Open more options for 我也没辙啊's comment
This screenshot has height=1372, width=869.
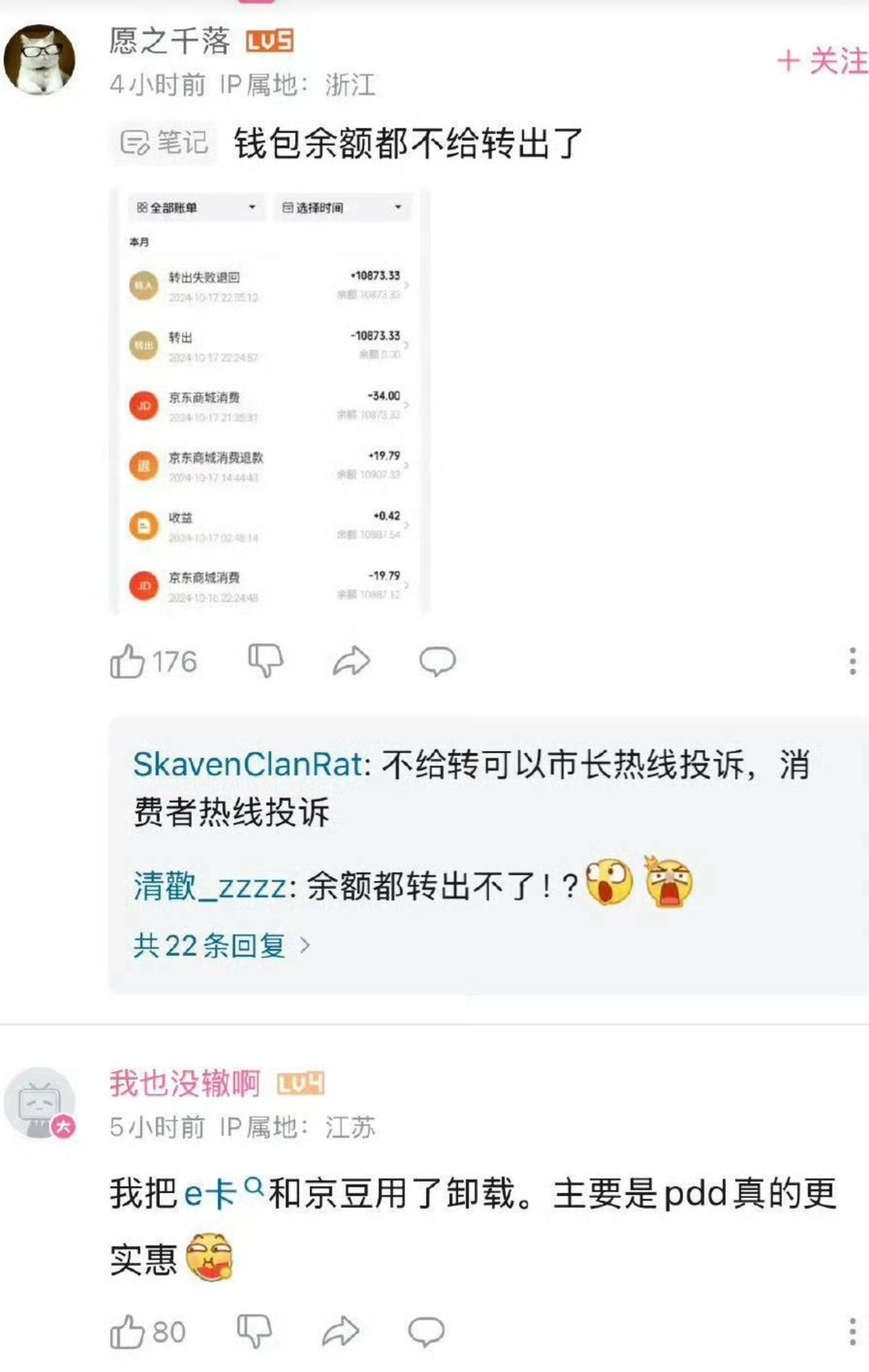852,1331
